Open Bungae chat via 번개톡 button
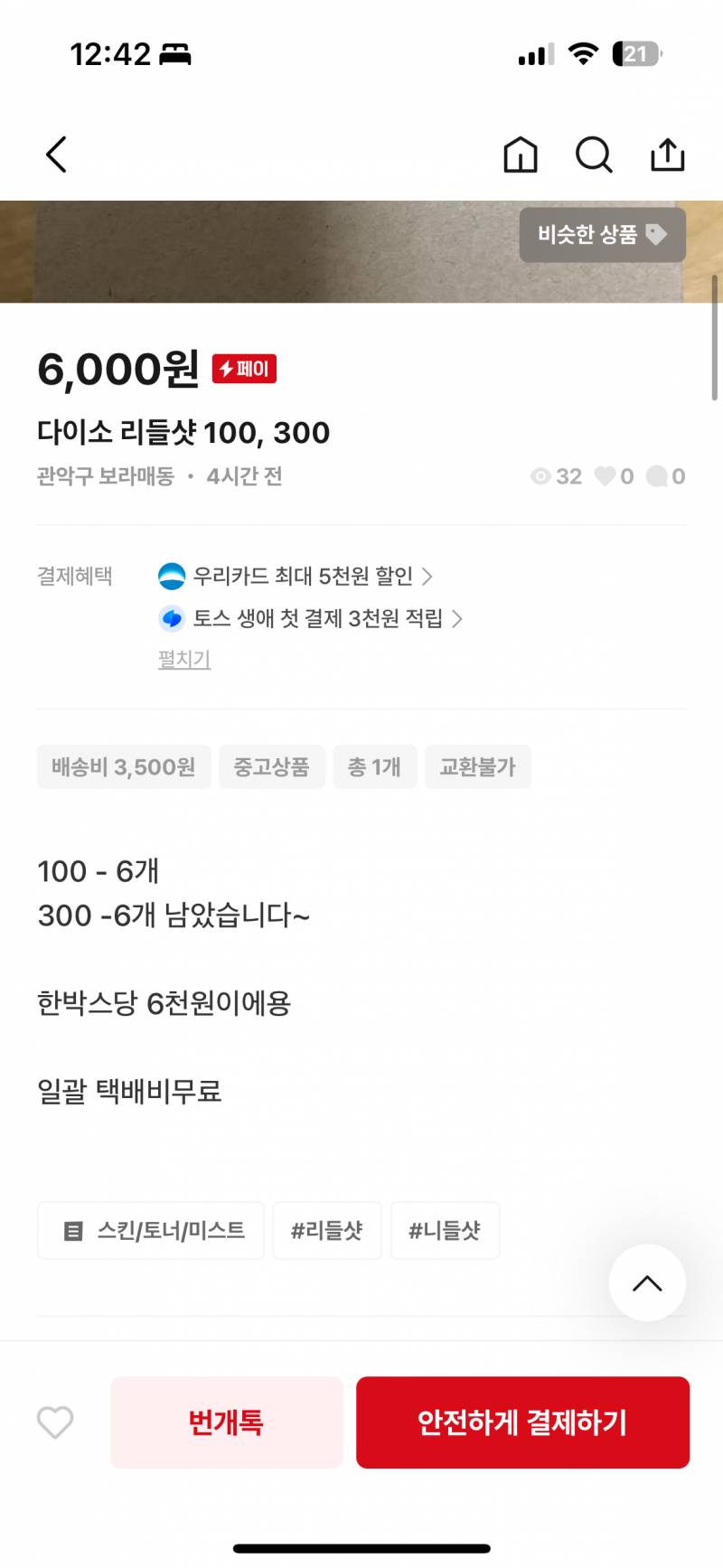Screen dimensions: 723x1568 (x=226, y=1422)
